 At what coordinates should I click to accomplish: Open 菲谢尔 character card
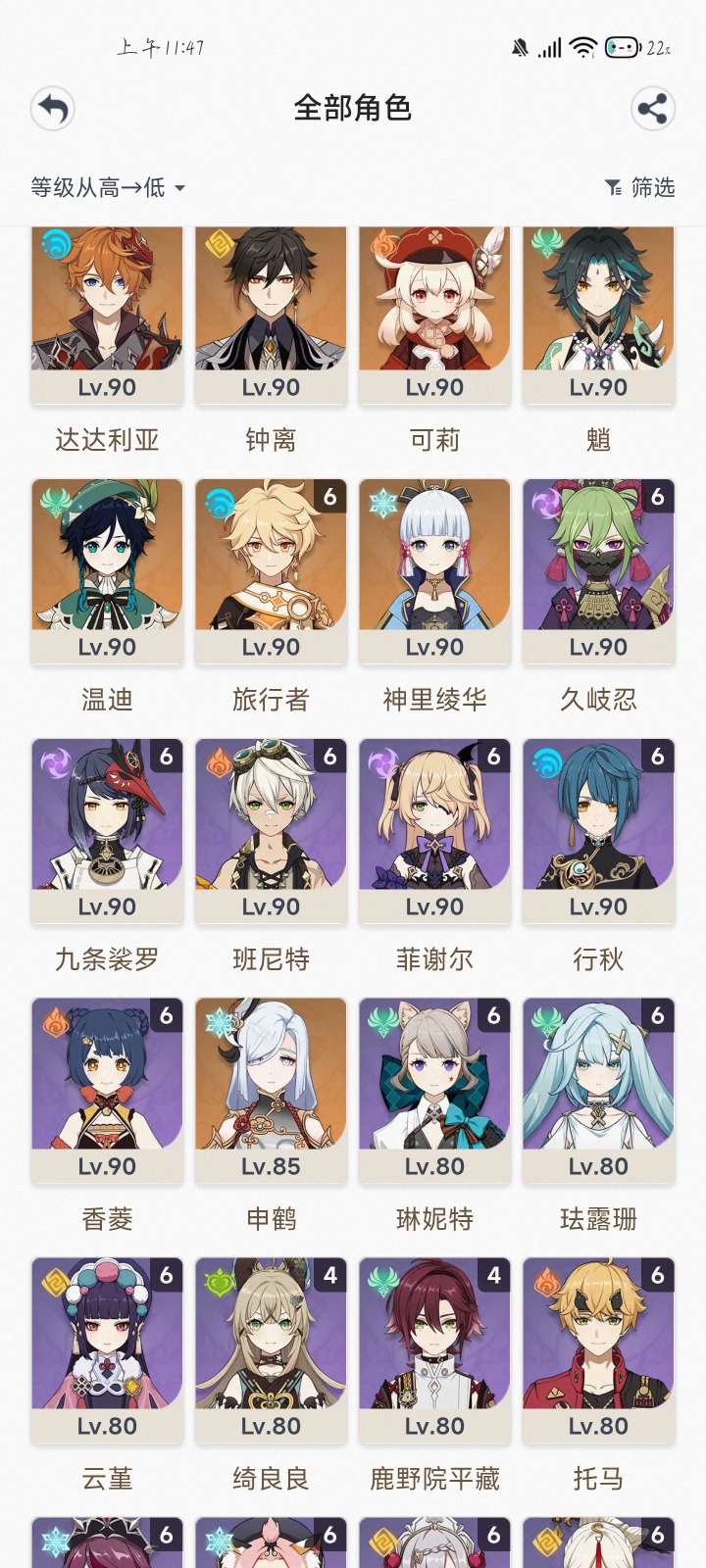pyautogui.click(x=434, y=830)
